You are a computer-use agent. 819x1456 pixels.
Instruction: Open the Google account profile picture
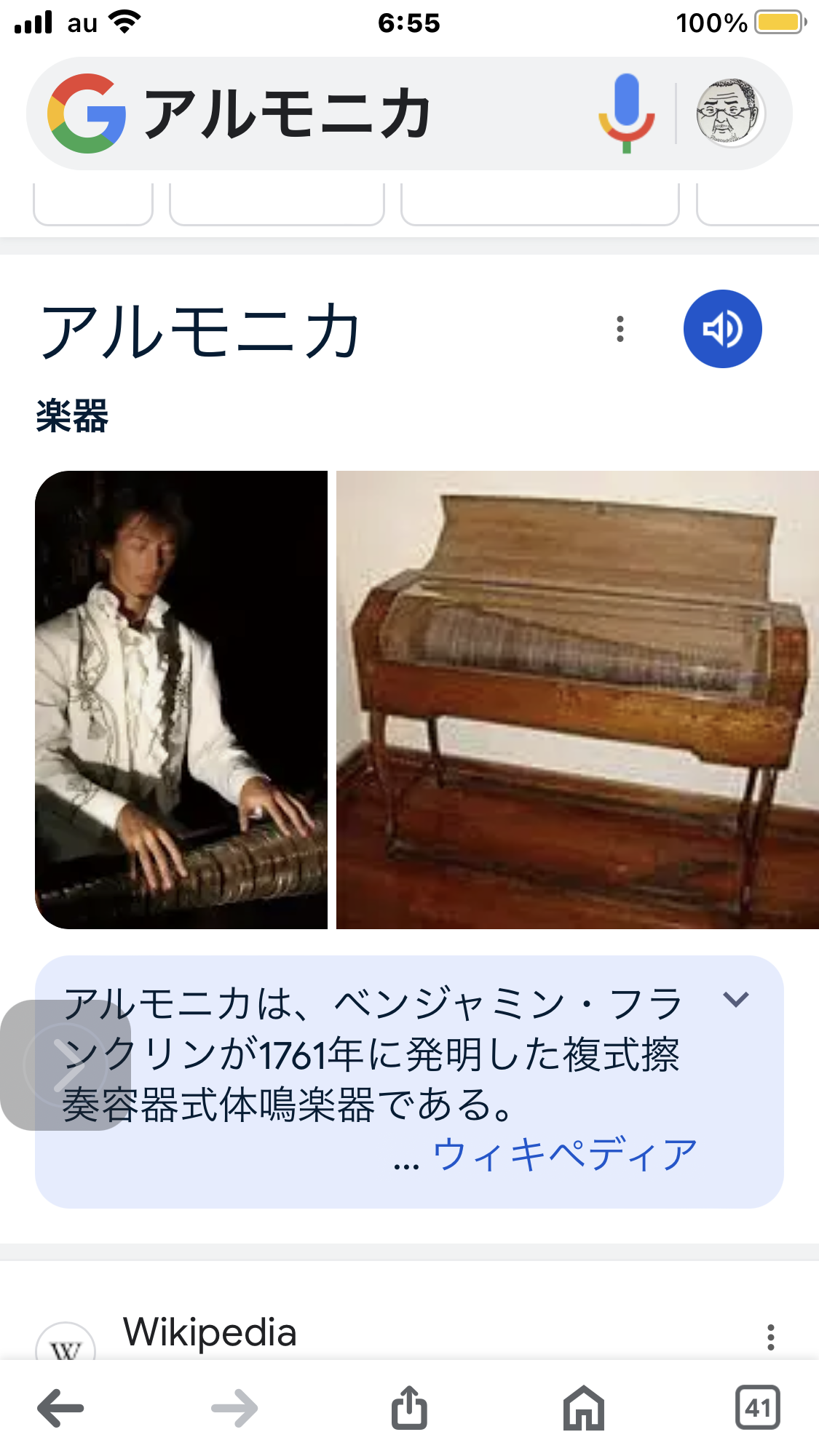click(730, 114)
